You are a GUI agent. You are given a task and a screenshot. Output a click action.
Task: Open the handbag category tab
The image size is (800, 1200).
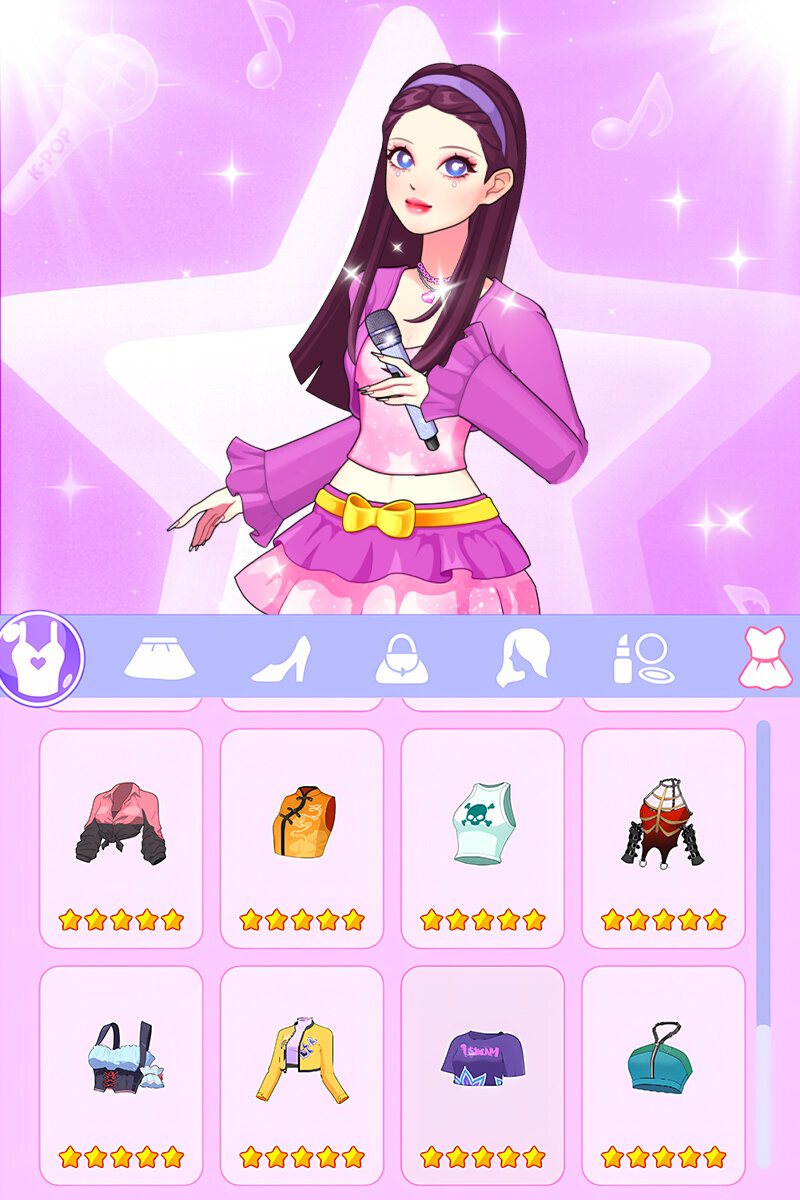[401, 659]
